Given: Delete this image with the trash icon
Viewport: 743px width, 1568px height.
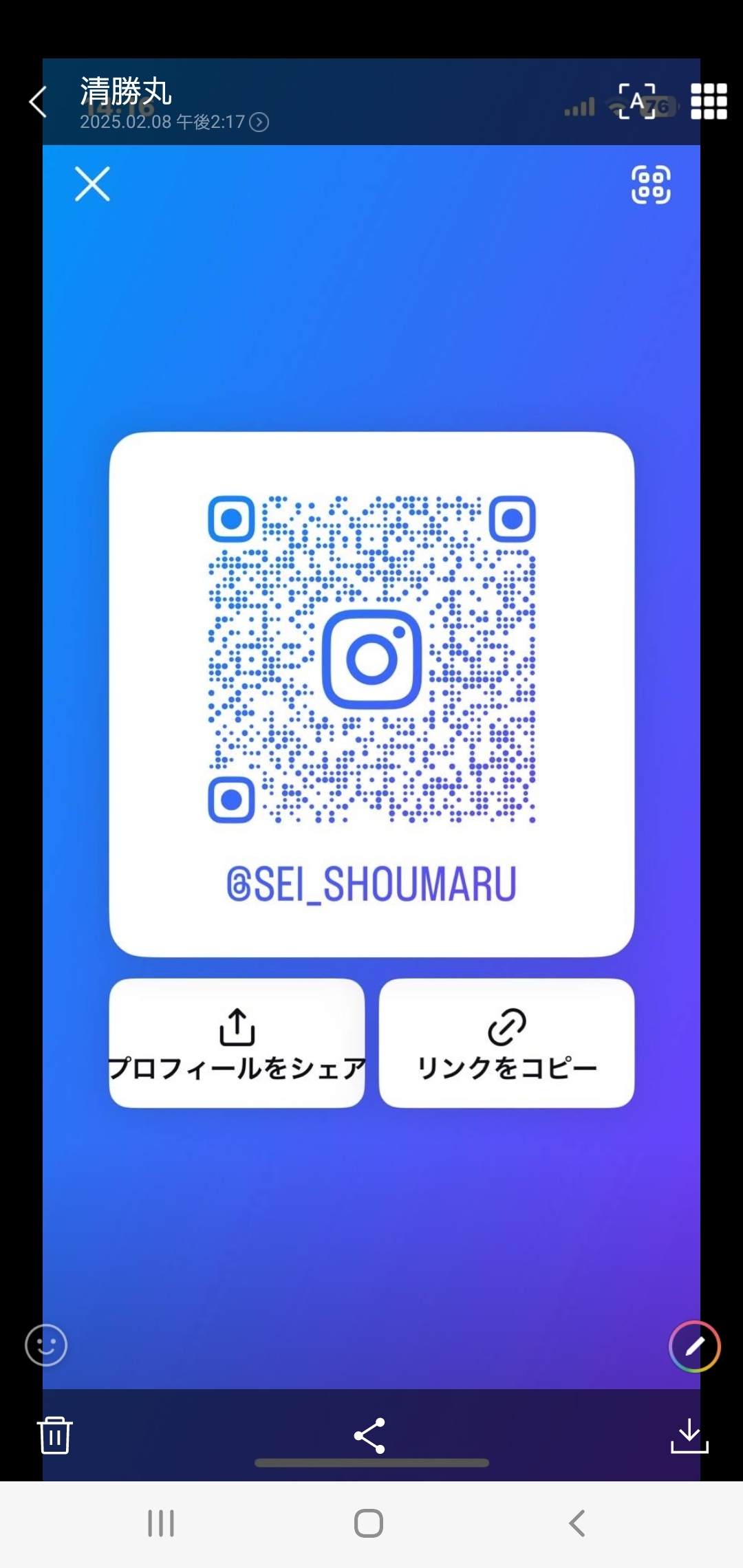Looking at the screenshot, I should (55, 1435).
